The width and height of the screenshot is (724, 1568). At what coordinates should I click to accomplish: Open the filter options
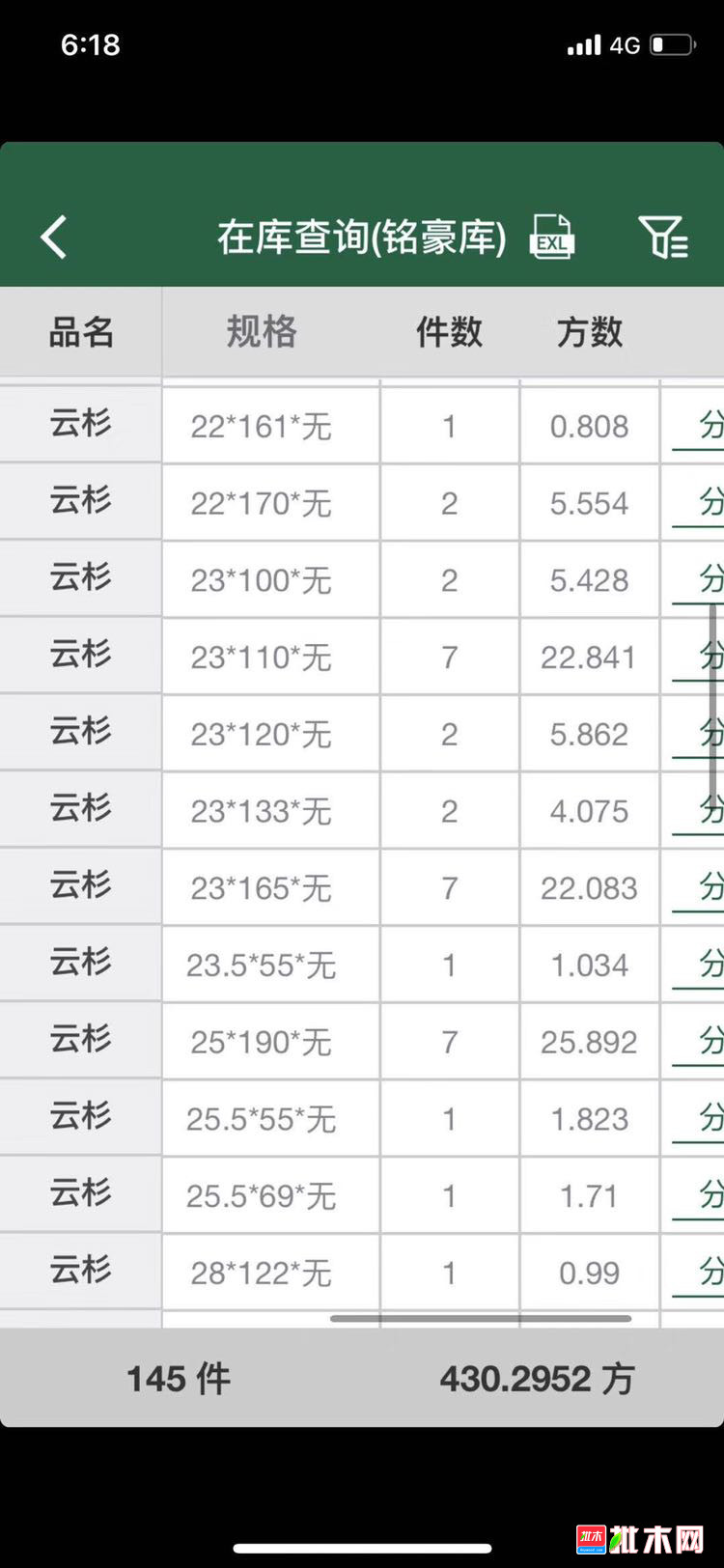click(x=663, y=237)
